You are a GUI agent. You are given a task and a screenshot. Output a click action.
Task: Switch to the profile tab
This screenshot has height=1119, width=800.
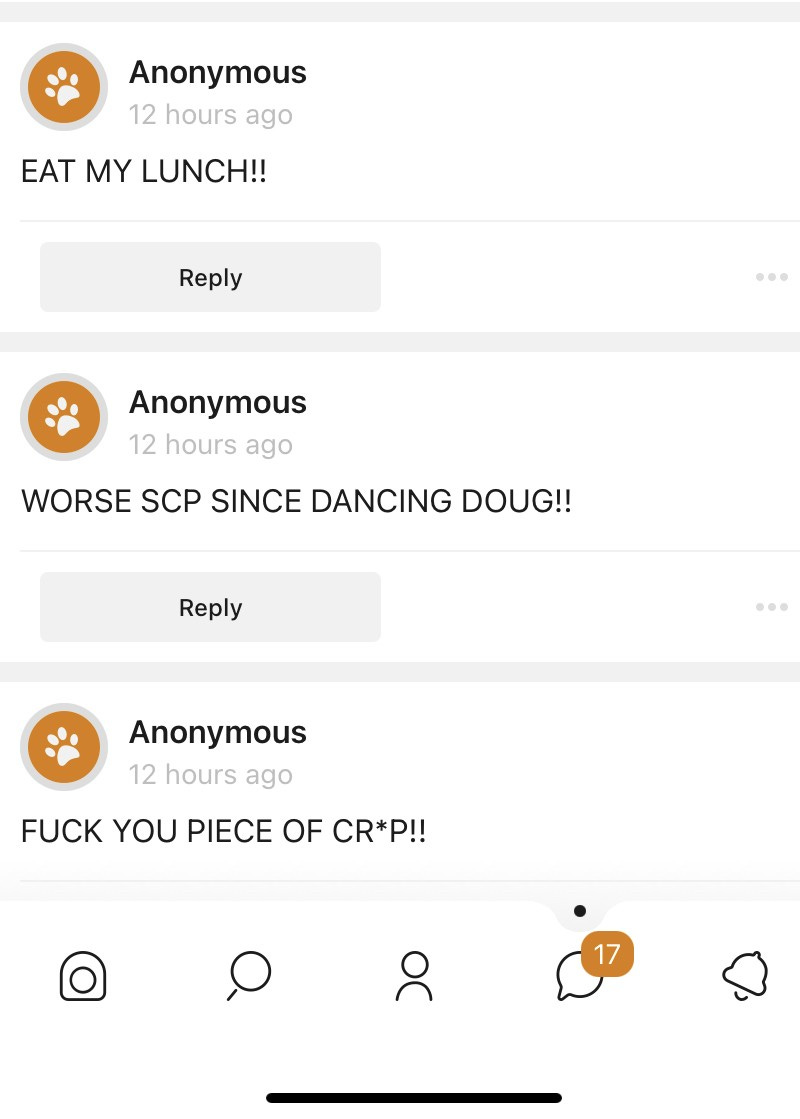[x=414, y=976]
